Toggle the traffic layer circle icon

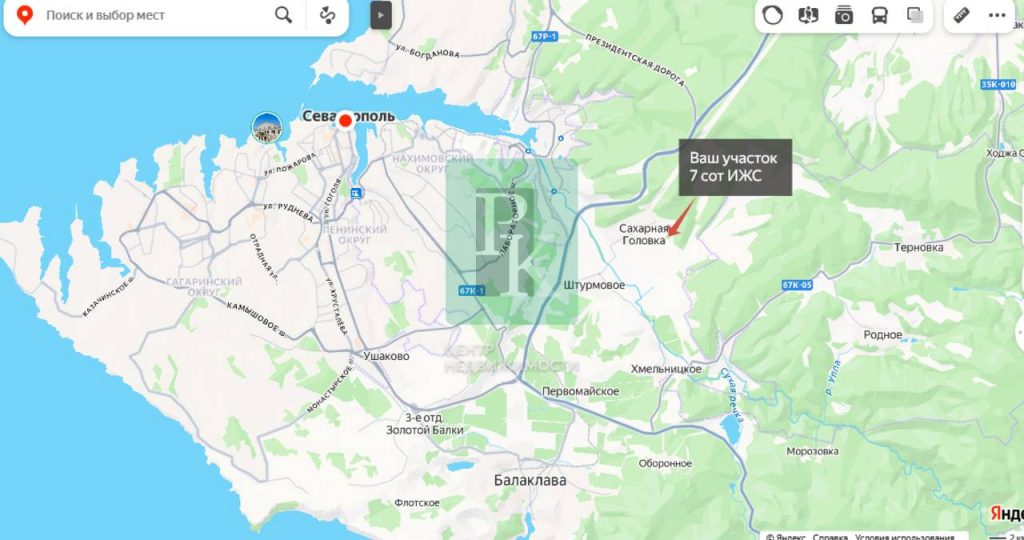point(772,16)
